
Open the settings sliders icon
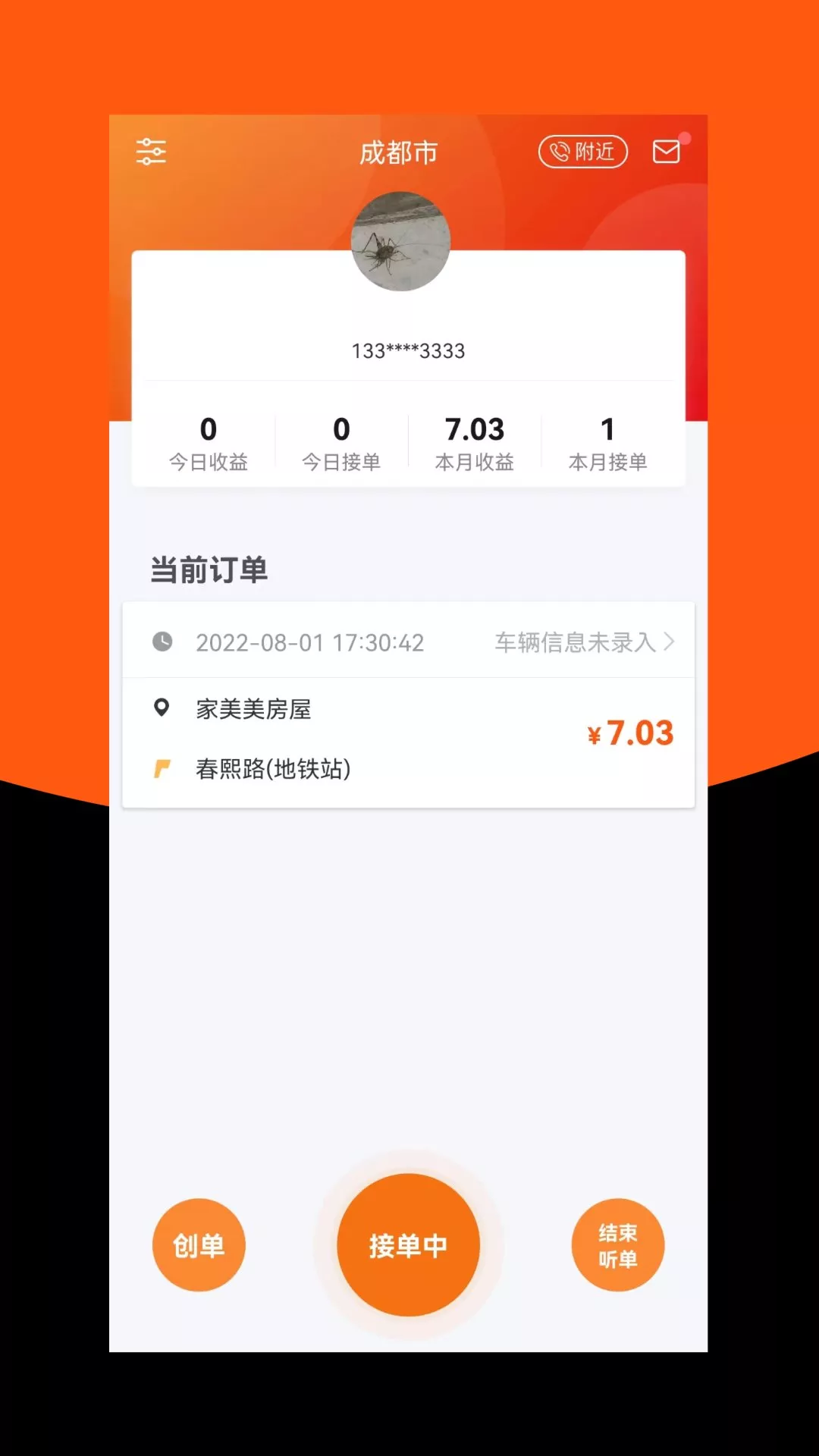[x=151, y=152]
